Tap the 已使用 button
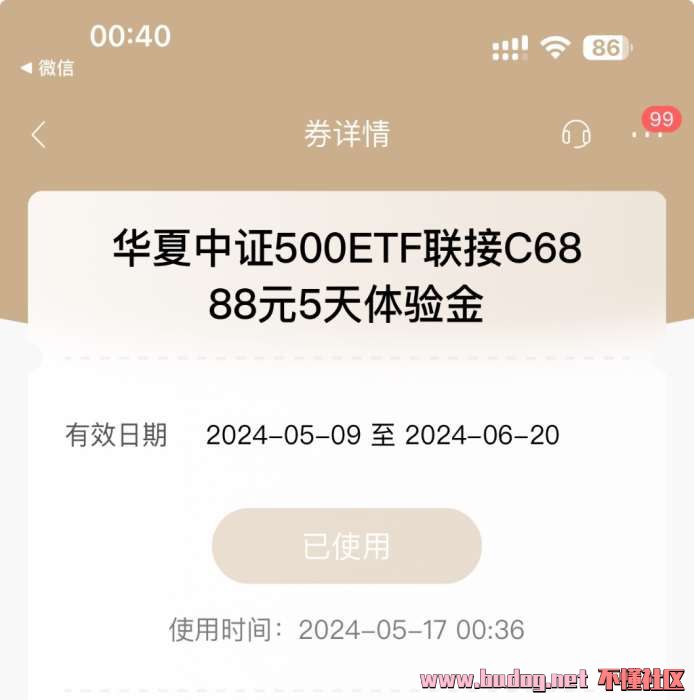 click(x=346, y=546)
